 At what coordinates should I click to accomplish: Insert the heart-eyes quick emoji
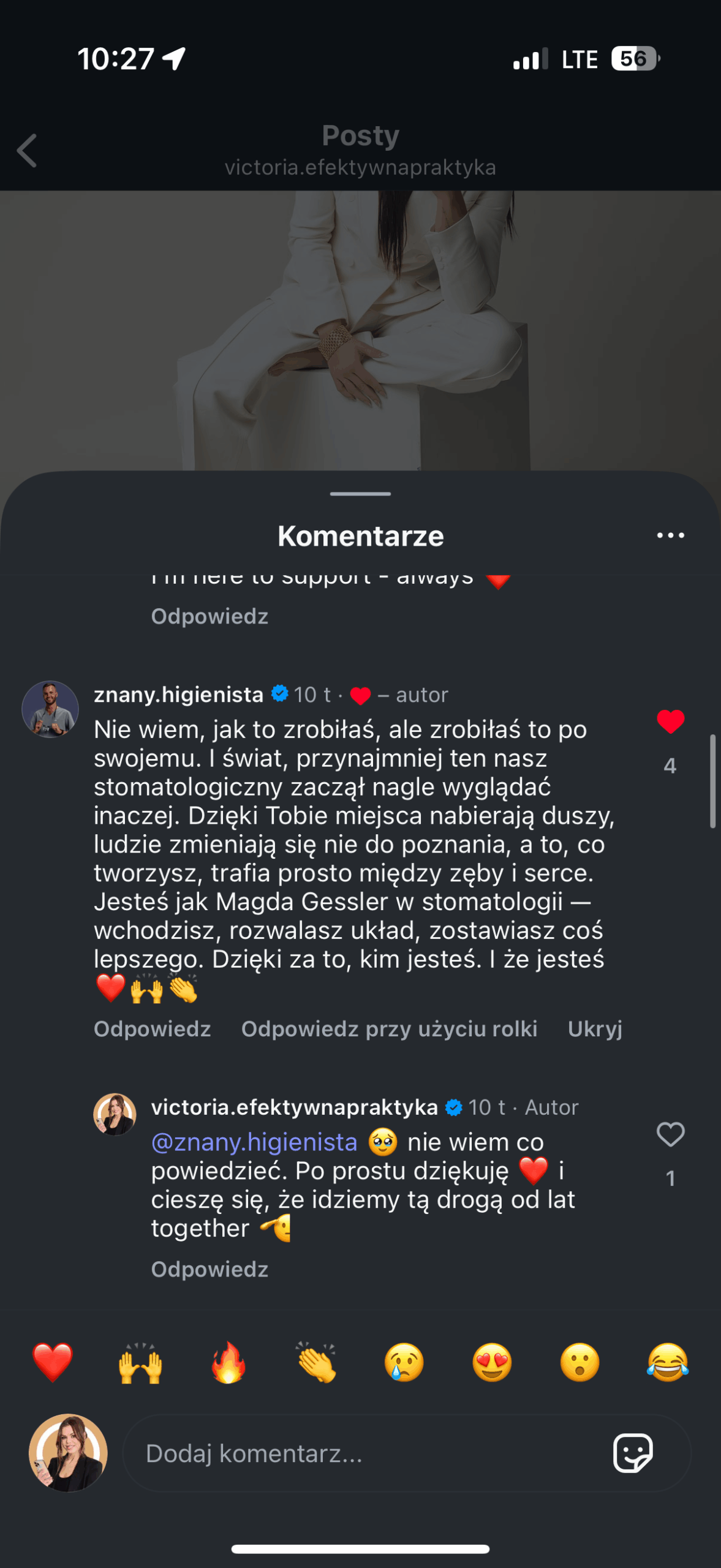pos(492,1363)
